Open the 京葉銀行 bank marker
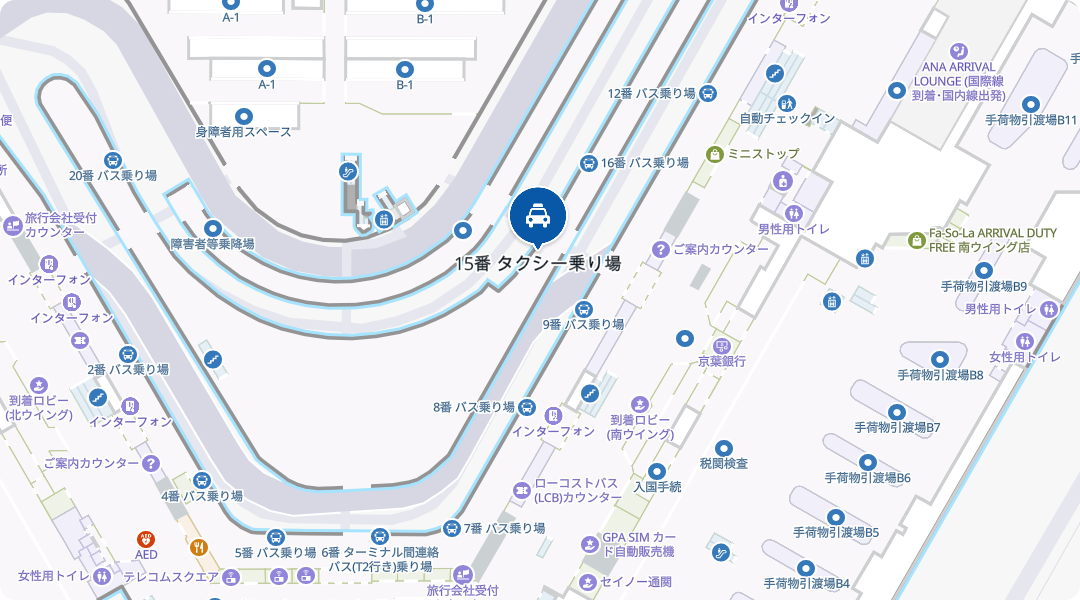The image size is (1080, 600). (722, 345)
